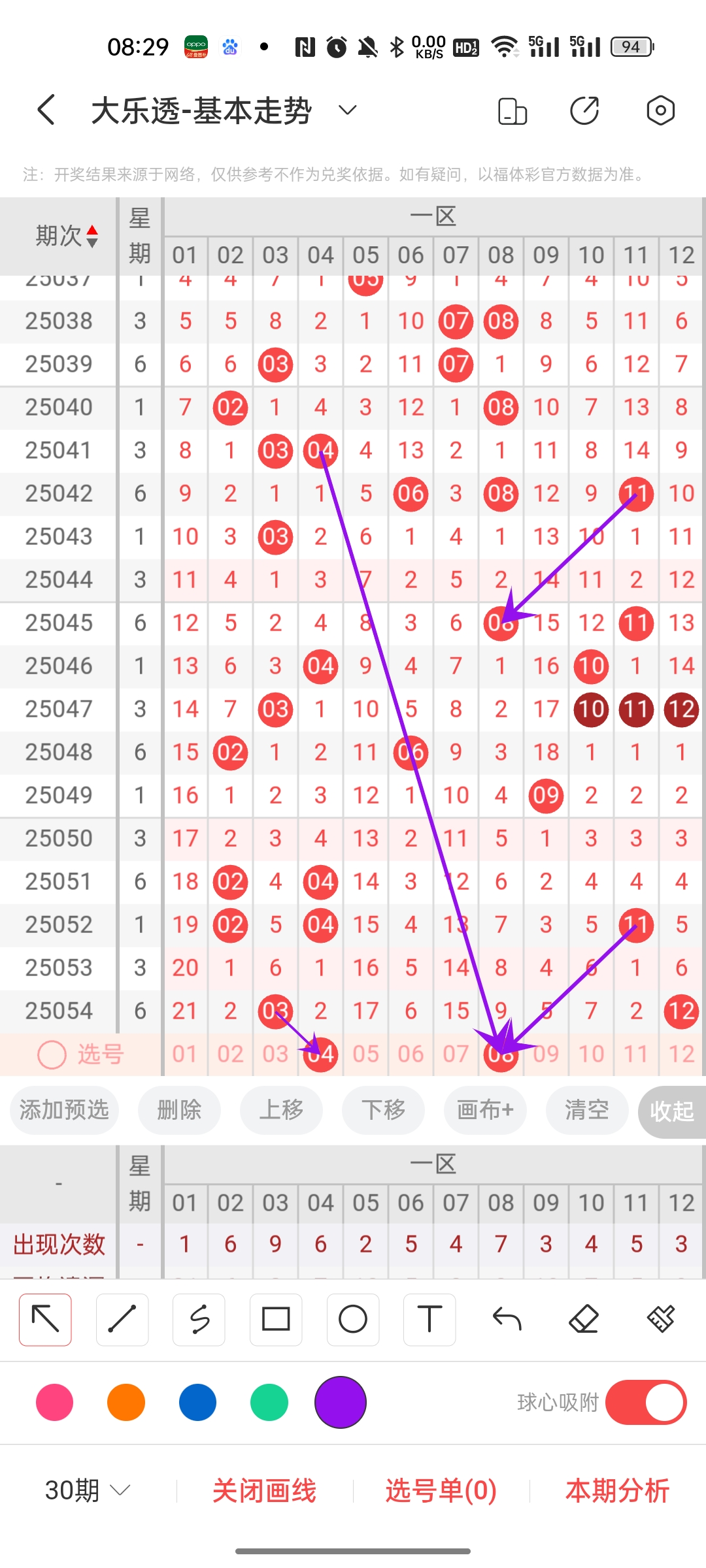Tap the floating window icon in top bar
This screenshot has width=706, height=1568.
(511, 110)
